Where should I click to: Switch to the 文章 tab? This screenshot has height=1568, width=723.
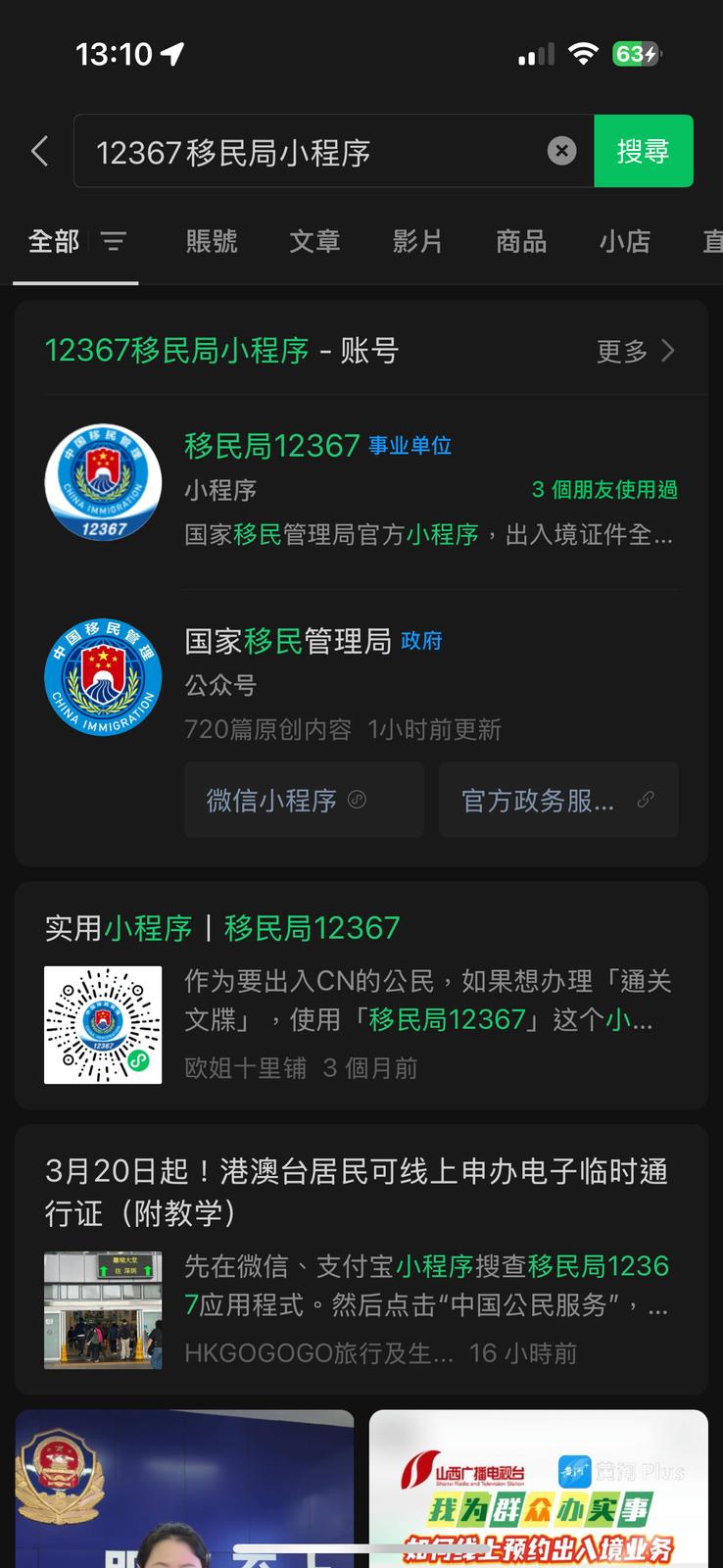click(x=314, y=241)
